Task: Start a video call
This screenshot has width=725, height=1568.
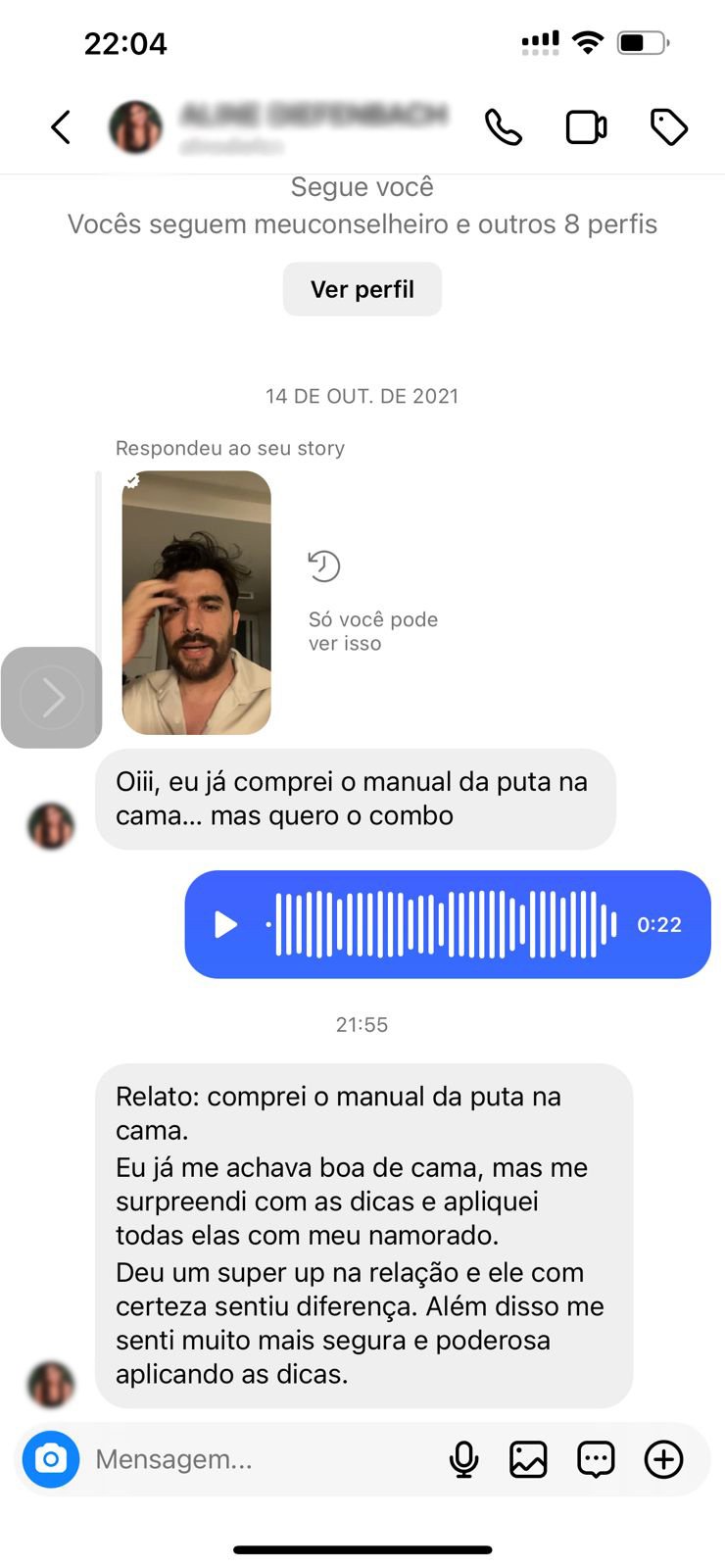Action: pos(586,127)
